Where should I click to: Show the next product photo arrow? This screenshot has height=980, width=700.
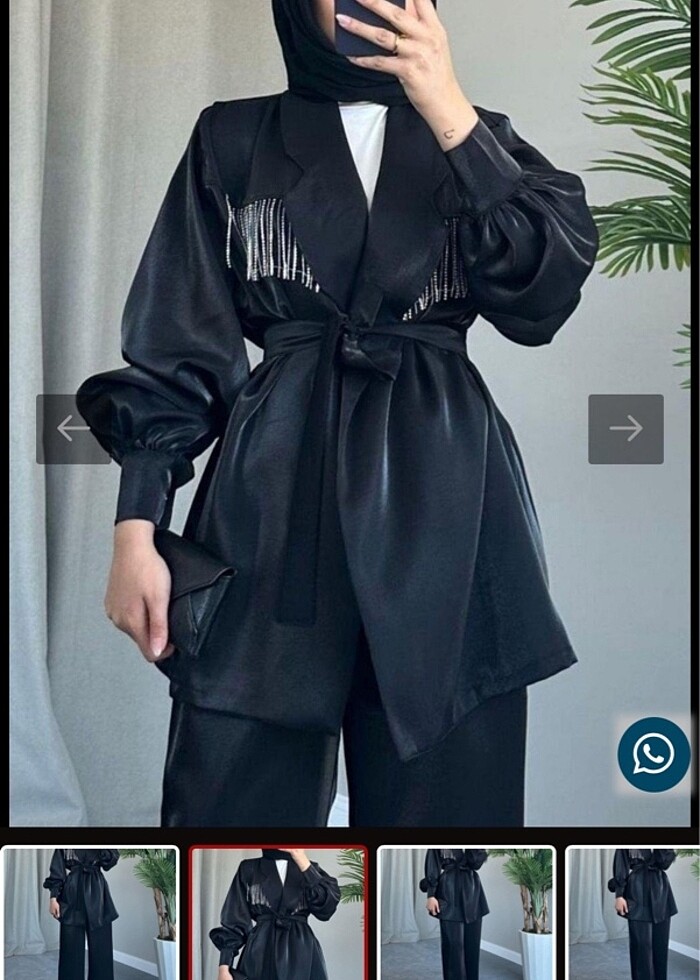click(626, 429)
